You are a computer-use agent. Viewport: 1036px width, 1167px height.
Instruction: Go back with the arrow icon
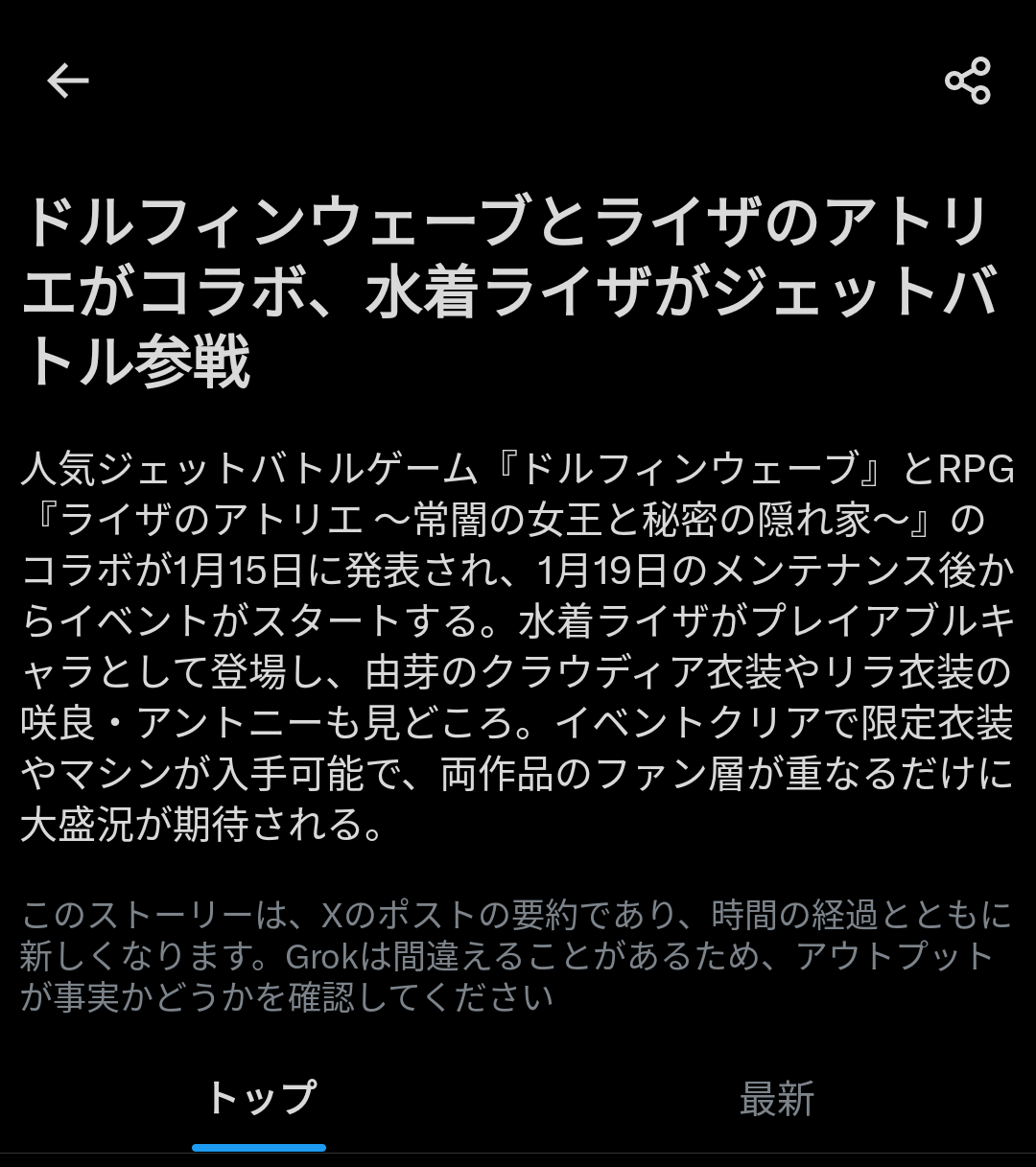click(x=68, y=81)
